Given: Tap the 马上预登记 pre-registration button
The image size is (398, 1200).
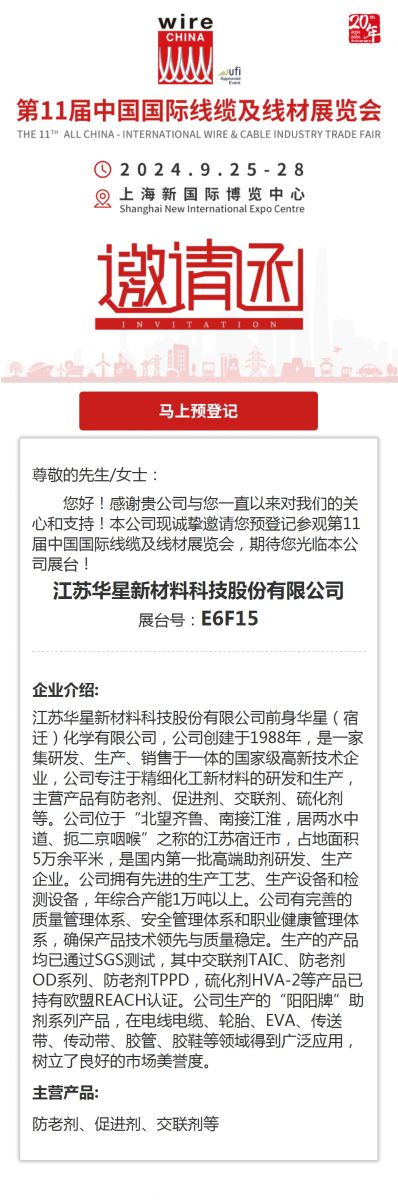Looking at the screenshot, I should (x=198, y=411).
